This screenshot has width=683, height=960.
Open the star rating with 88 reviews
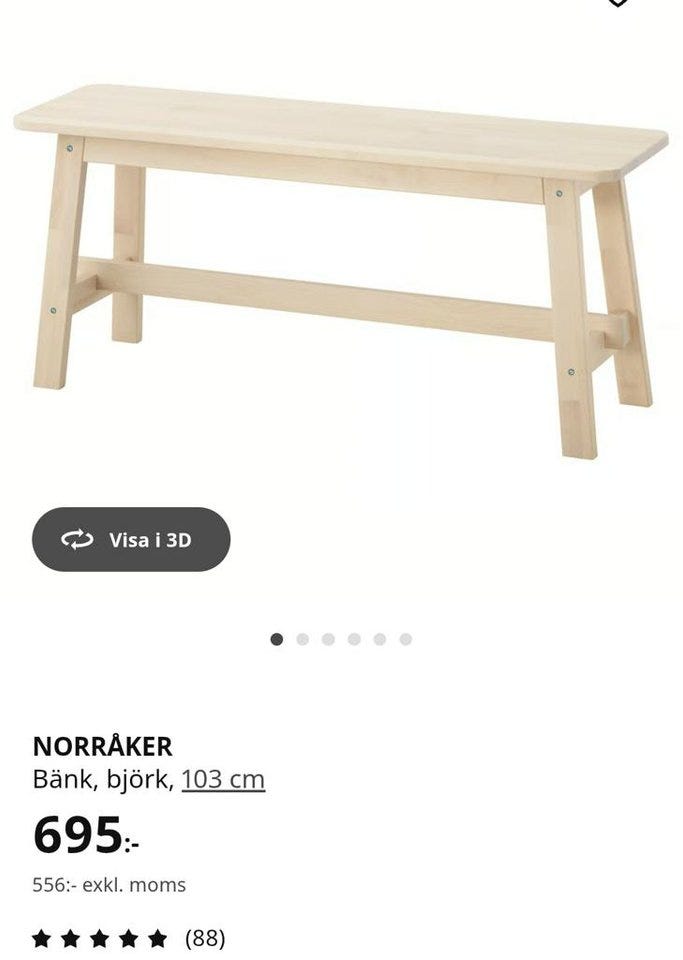coord(128,938)
